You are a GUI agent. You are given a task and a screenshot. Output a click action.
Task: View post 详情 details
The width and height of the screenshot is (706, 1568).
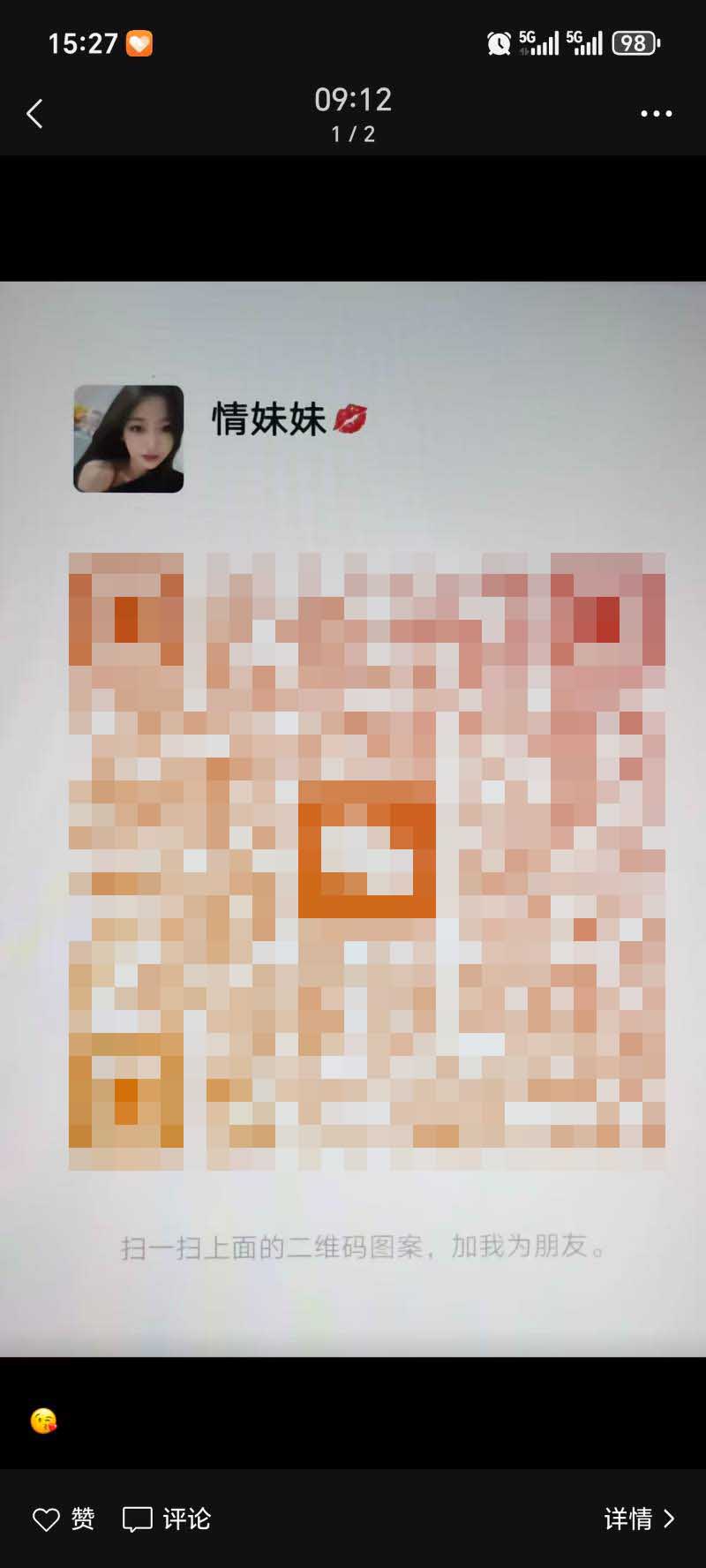639,1519
